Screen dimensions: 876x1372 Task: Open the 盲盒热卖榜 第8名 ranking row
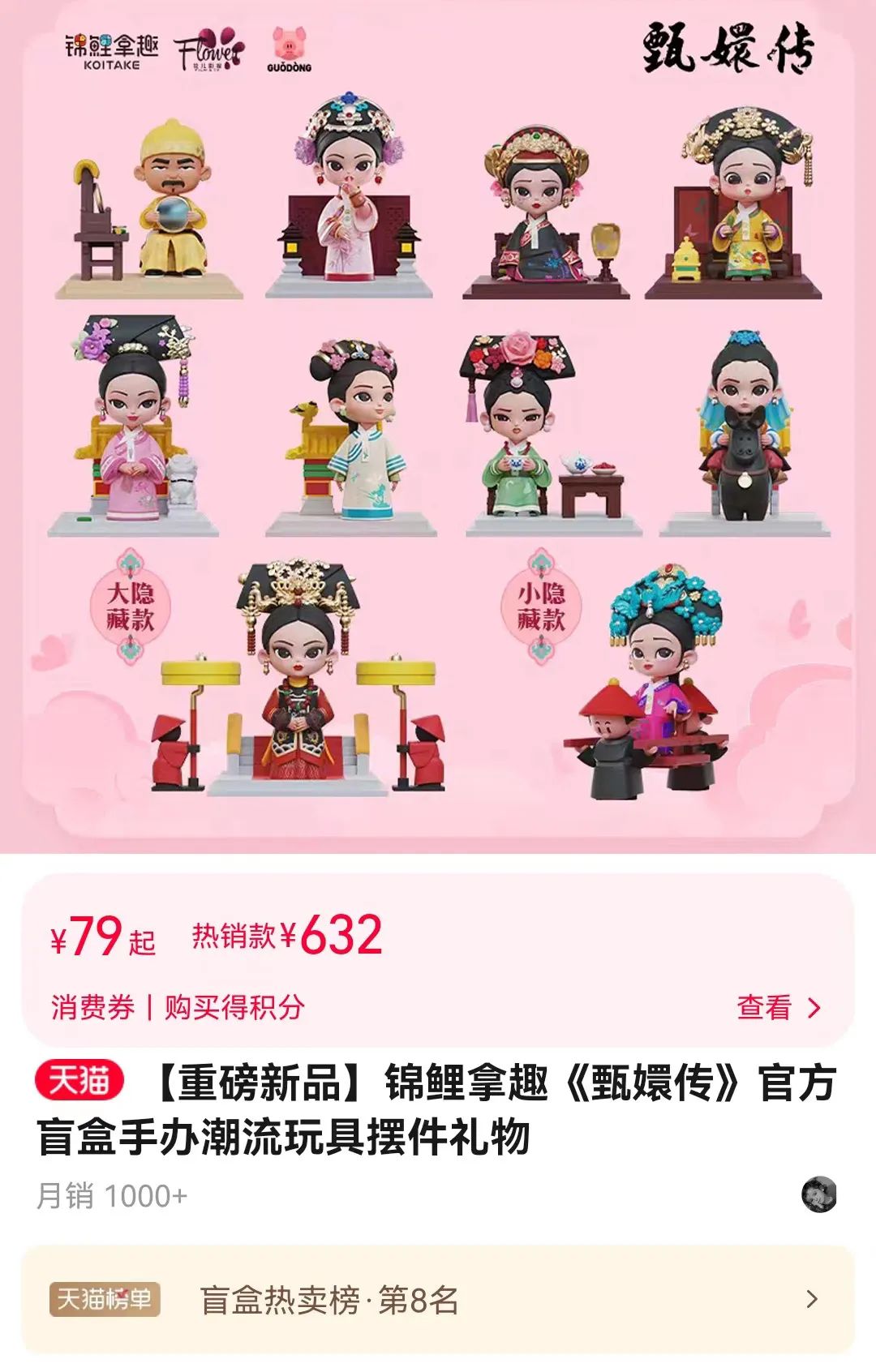click(438, 1300)
